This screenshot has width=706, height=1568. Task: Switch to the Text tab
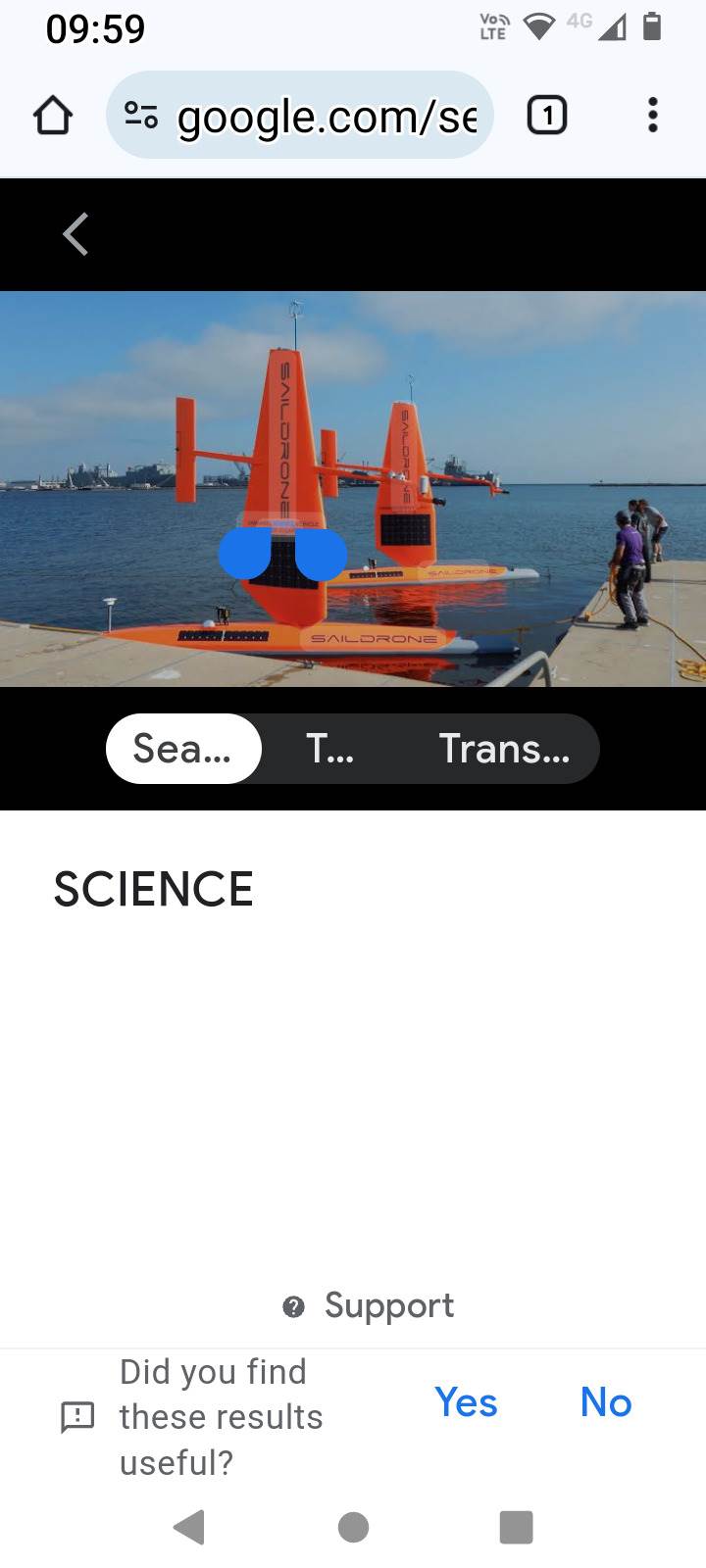[330, 749]
